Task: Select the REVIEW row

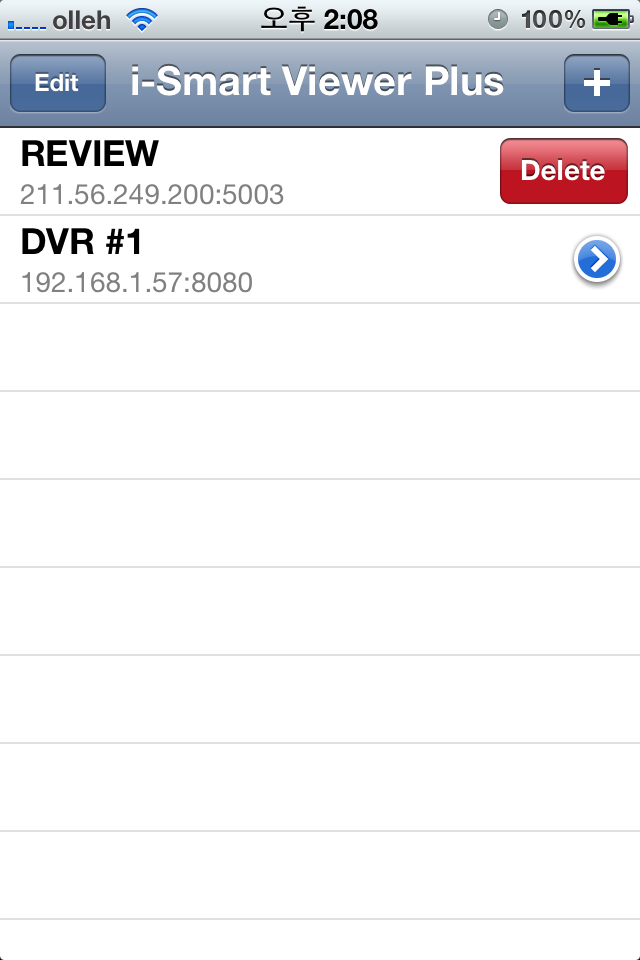Action: pos(250,172)
